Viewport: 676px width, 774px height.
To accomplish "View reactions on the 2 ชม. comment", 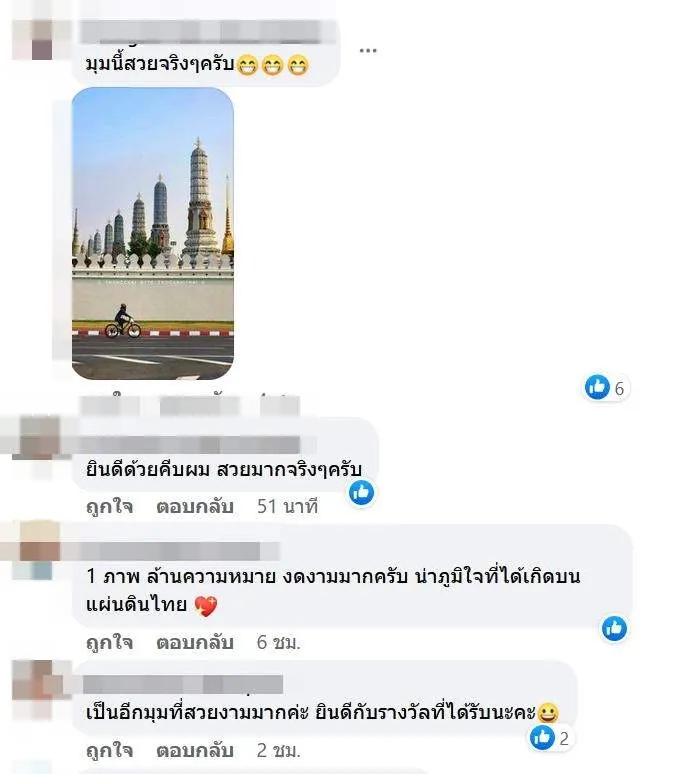I will [549, 738].
